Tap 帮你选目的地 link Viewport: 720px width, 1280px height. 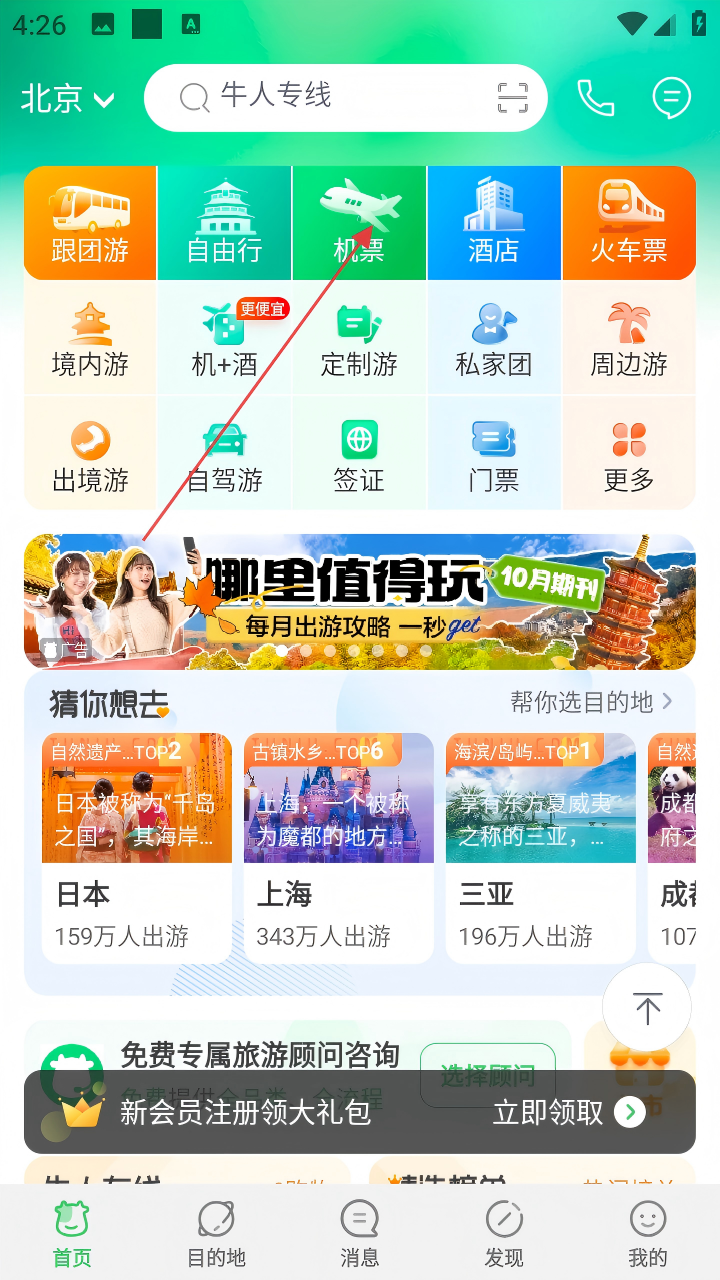pos(590,702)
